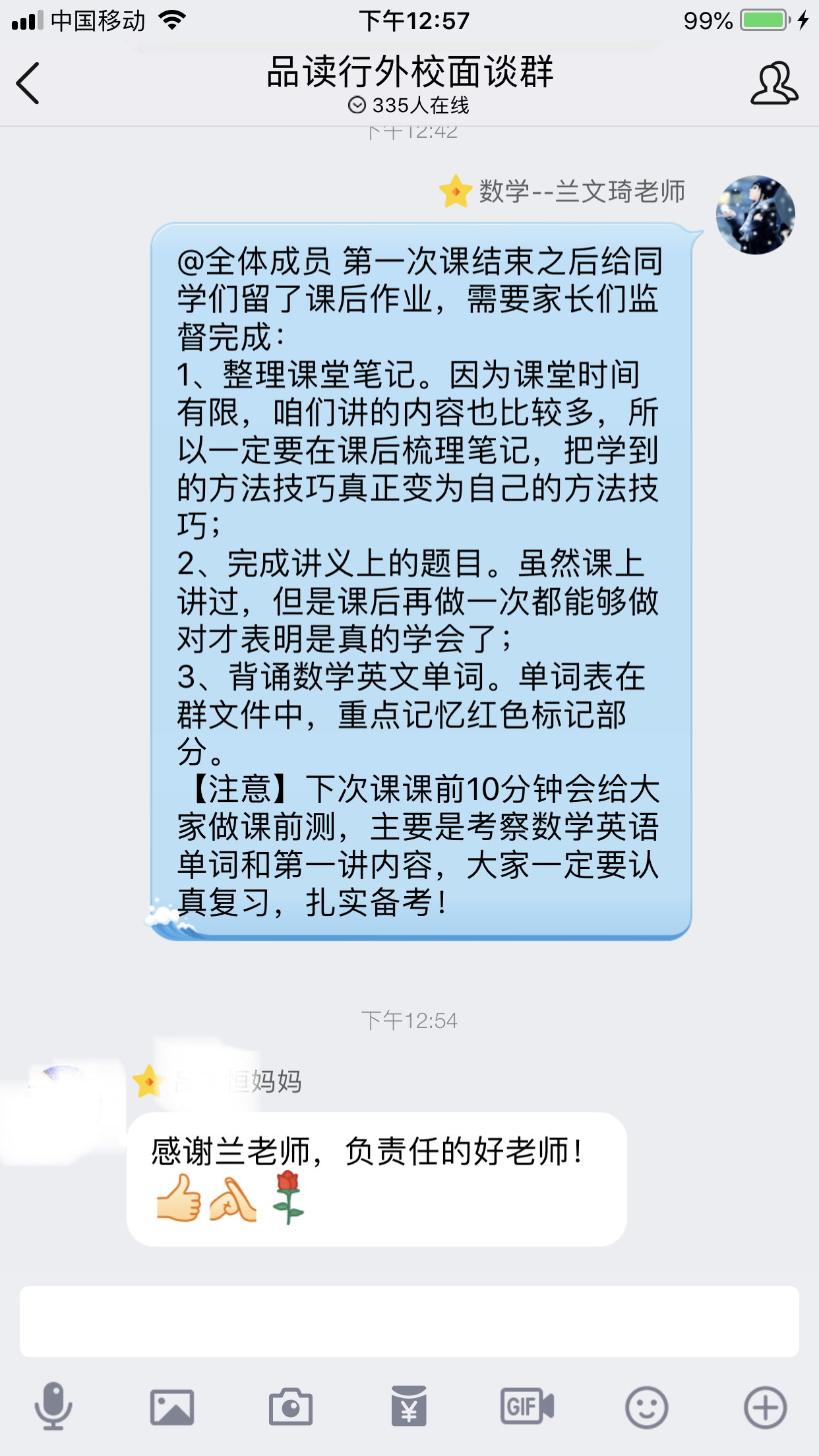The height and width of the screenshot is (1456, 819).
Task: Open group members profile icon
Action: 774,83
